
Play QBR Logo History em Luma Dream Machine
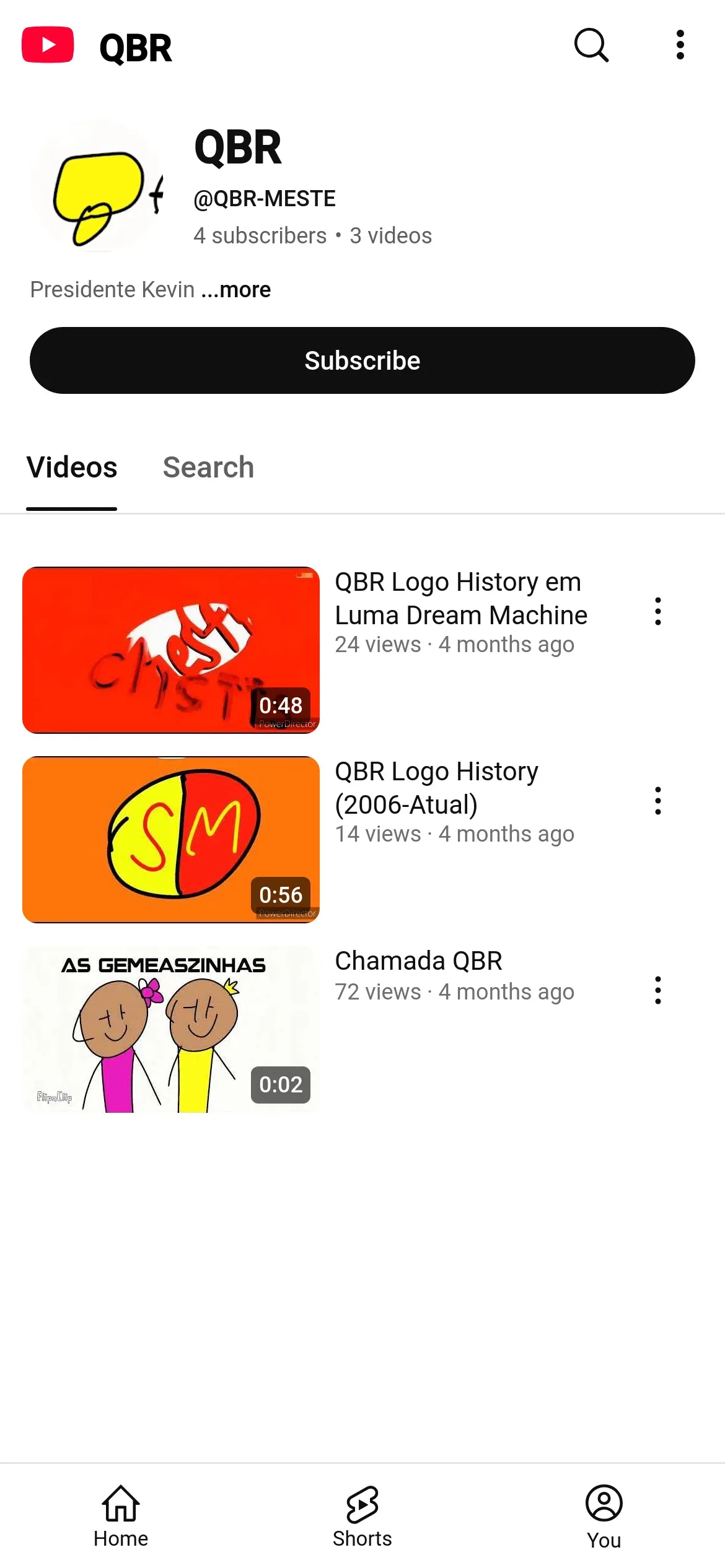click(x=171, y=650)
